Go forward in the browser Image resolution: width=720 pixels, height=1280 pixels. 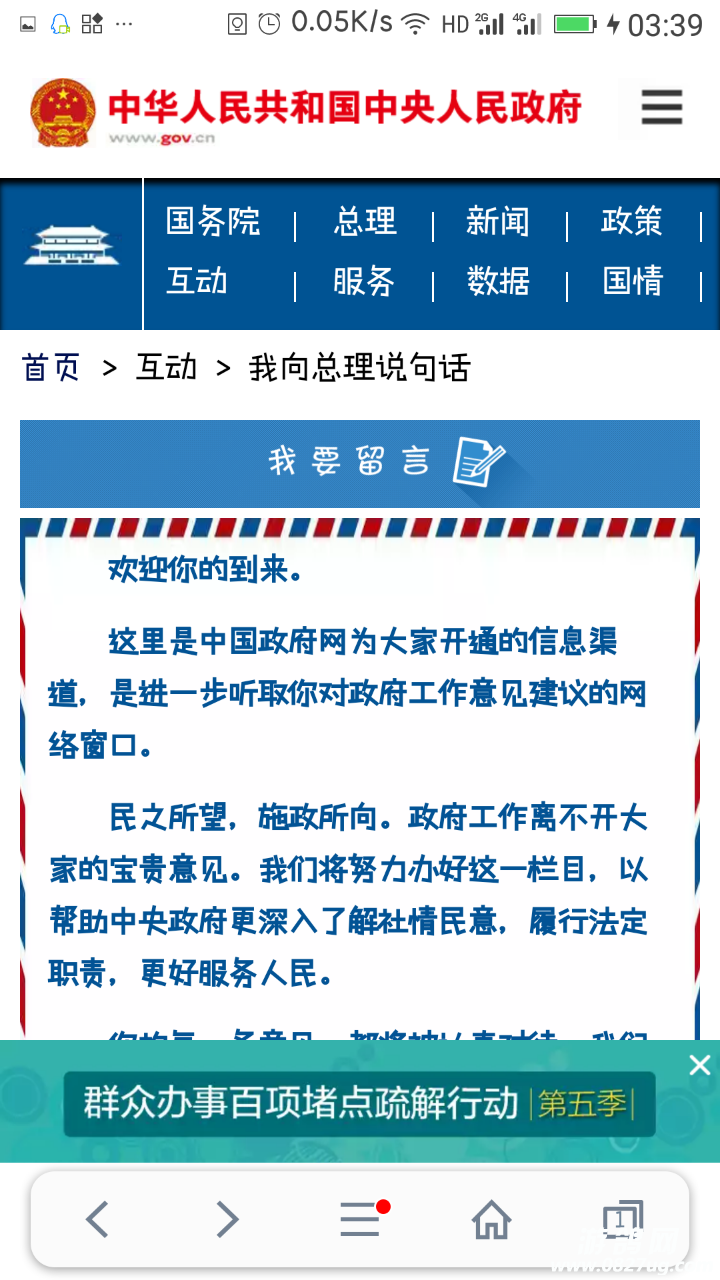[228, 1219]
